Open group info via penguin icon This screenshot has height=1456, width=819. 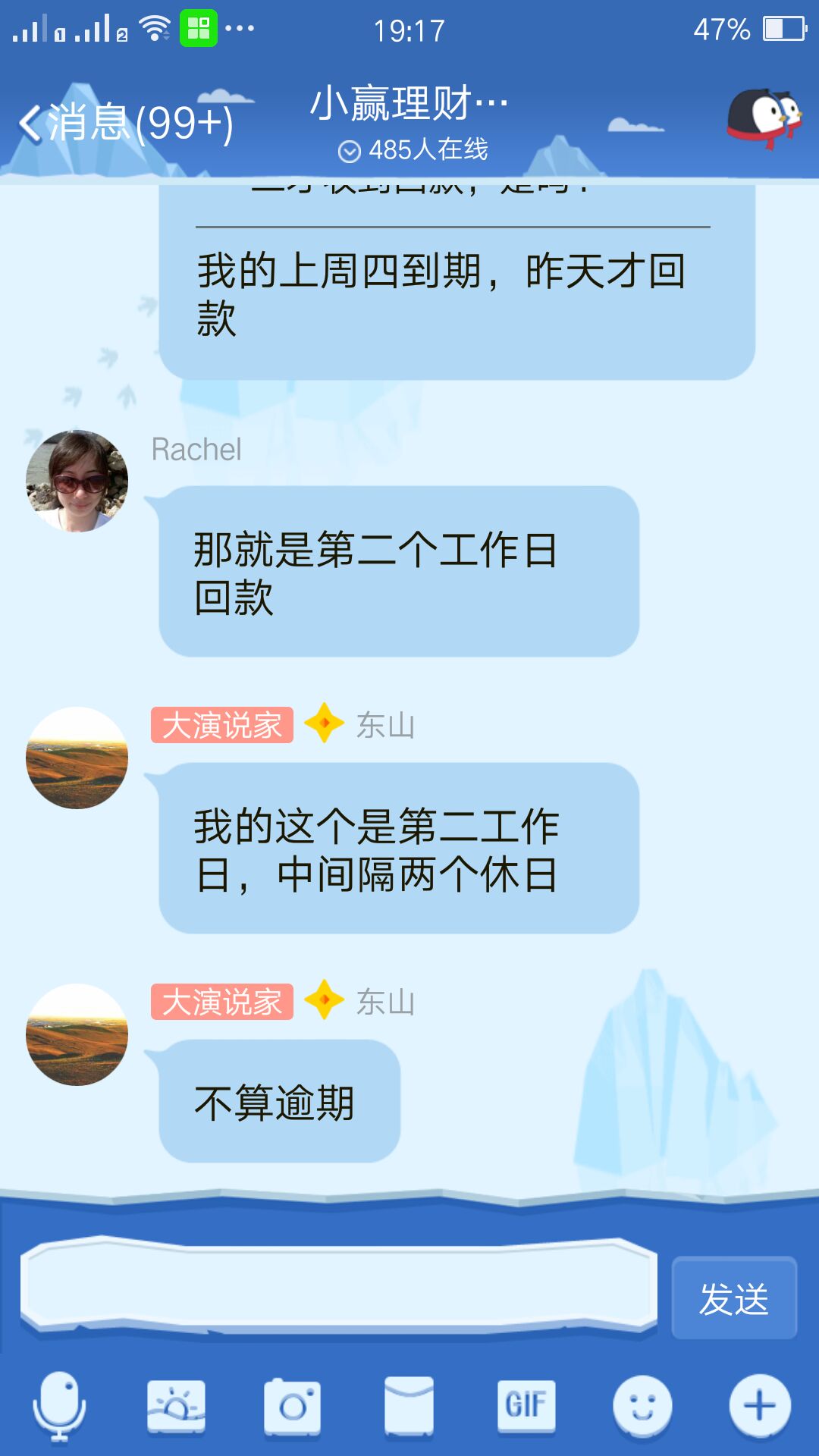[x=763, y=119]
